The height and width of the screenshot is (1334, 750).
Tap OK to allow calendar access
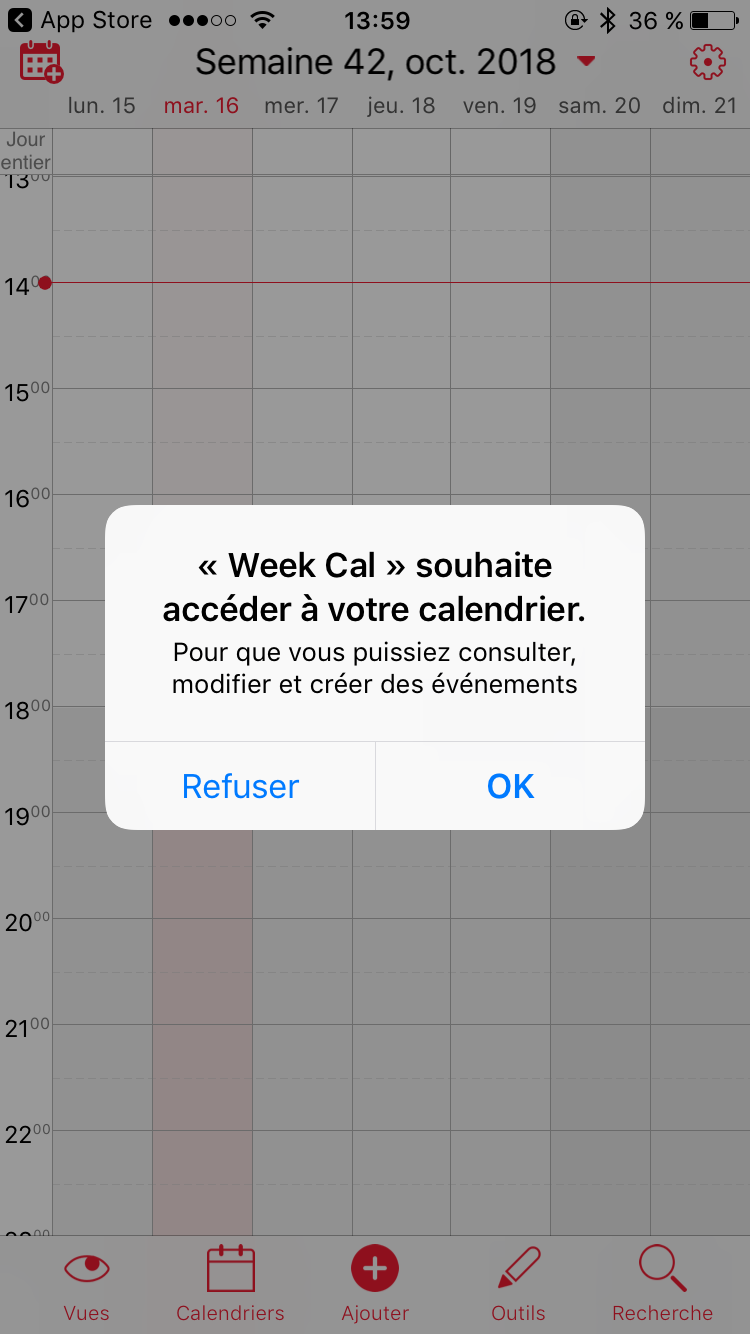point(510,786)
